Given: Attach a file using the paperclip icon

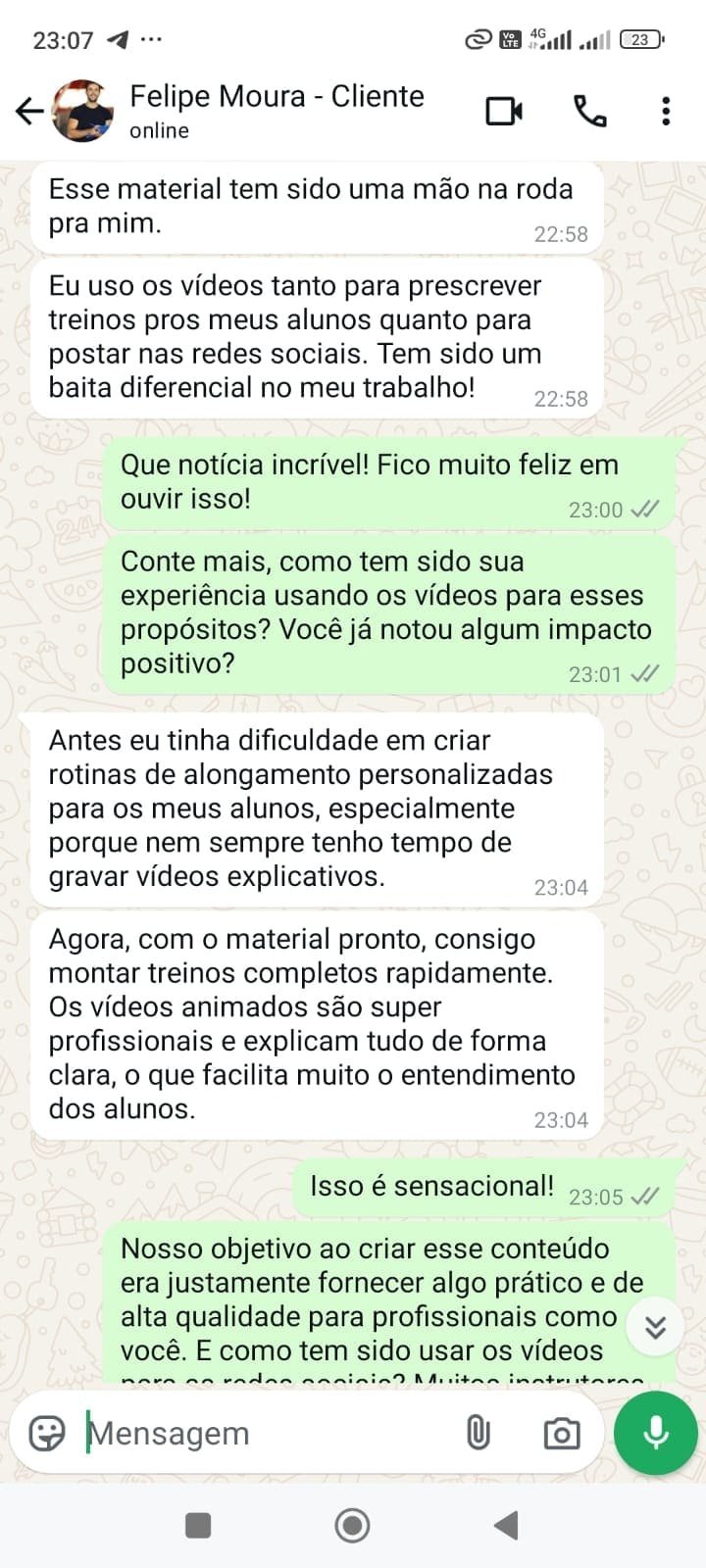Looking at the screenshot, I should [x=478, y=1432].
